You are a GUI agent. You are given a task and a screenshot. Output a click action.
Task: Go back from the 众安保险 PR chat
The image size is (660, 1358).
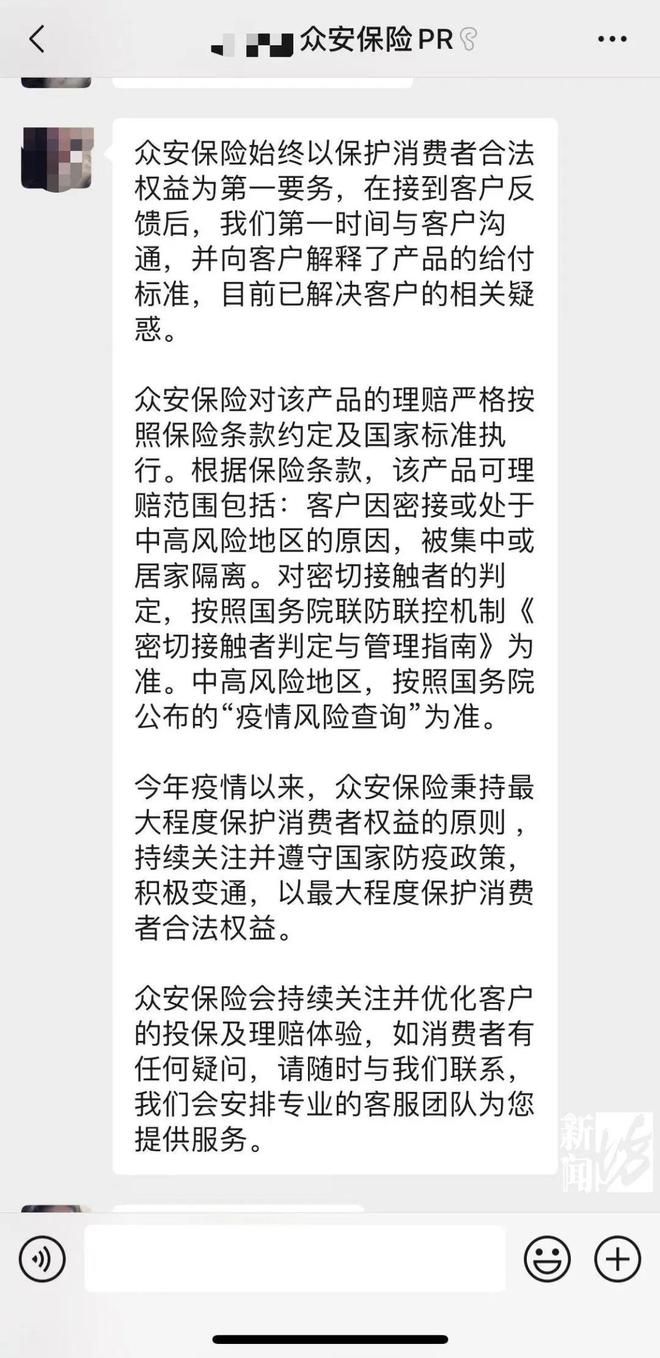[x=37, y=39]
